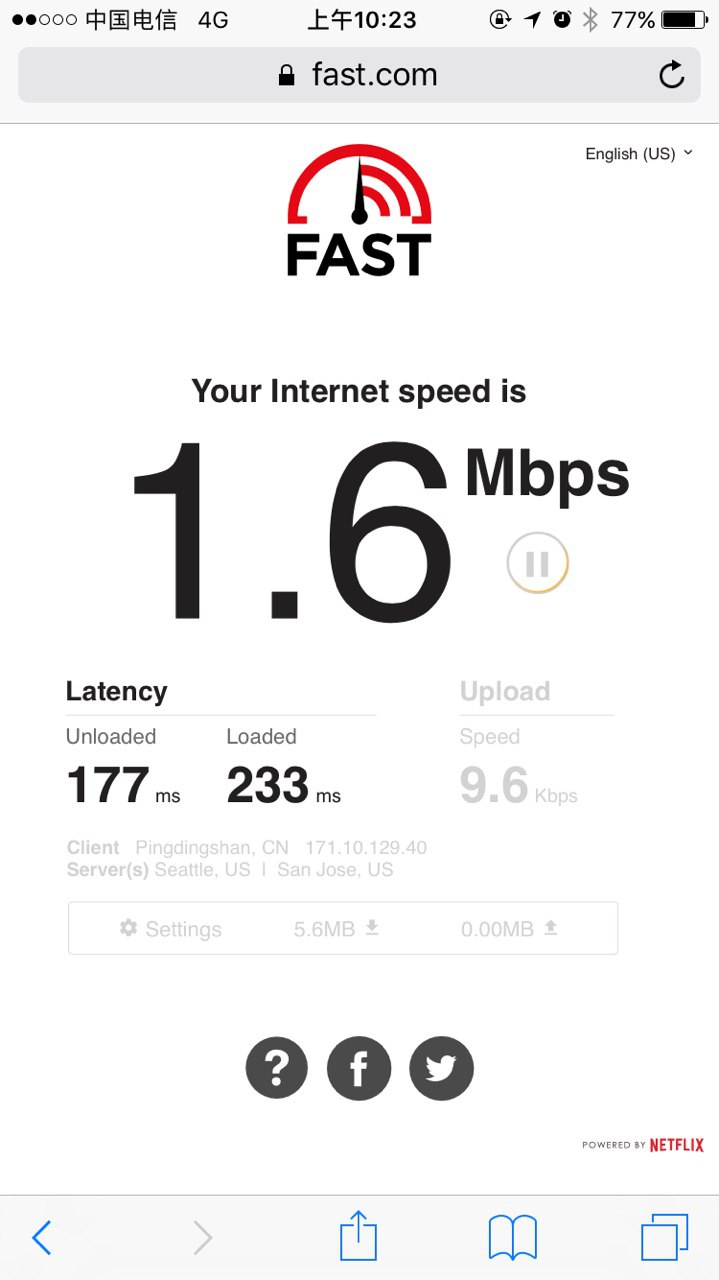Go back to the previous page
The image size is (719, 1280).
(x=41, y=1238)
